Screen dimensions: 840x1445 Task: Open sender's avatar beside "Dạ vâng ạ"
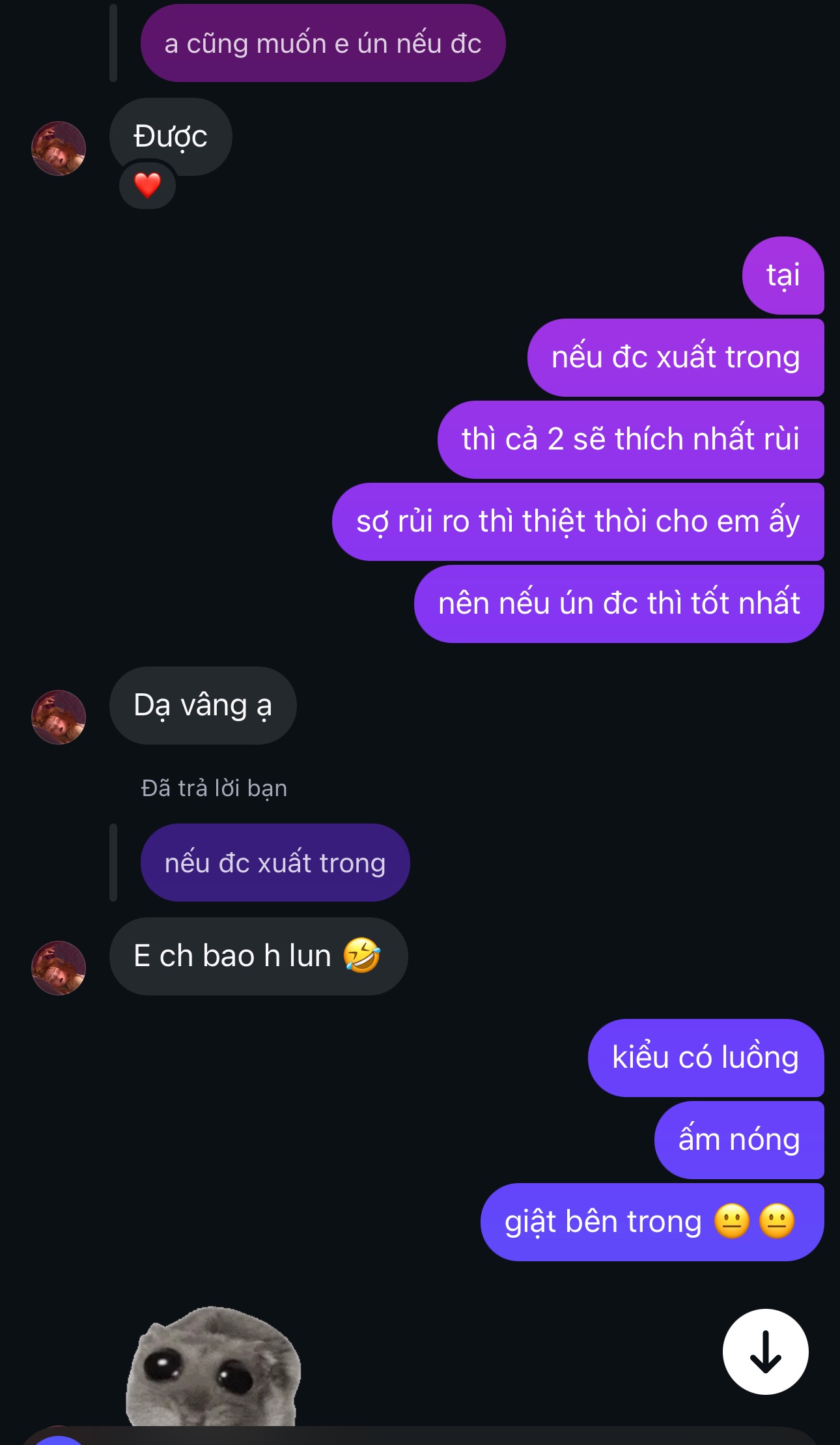tap(59, 717)
